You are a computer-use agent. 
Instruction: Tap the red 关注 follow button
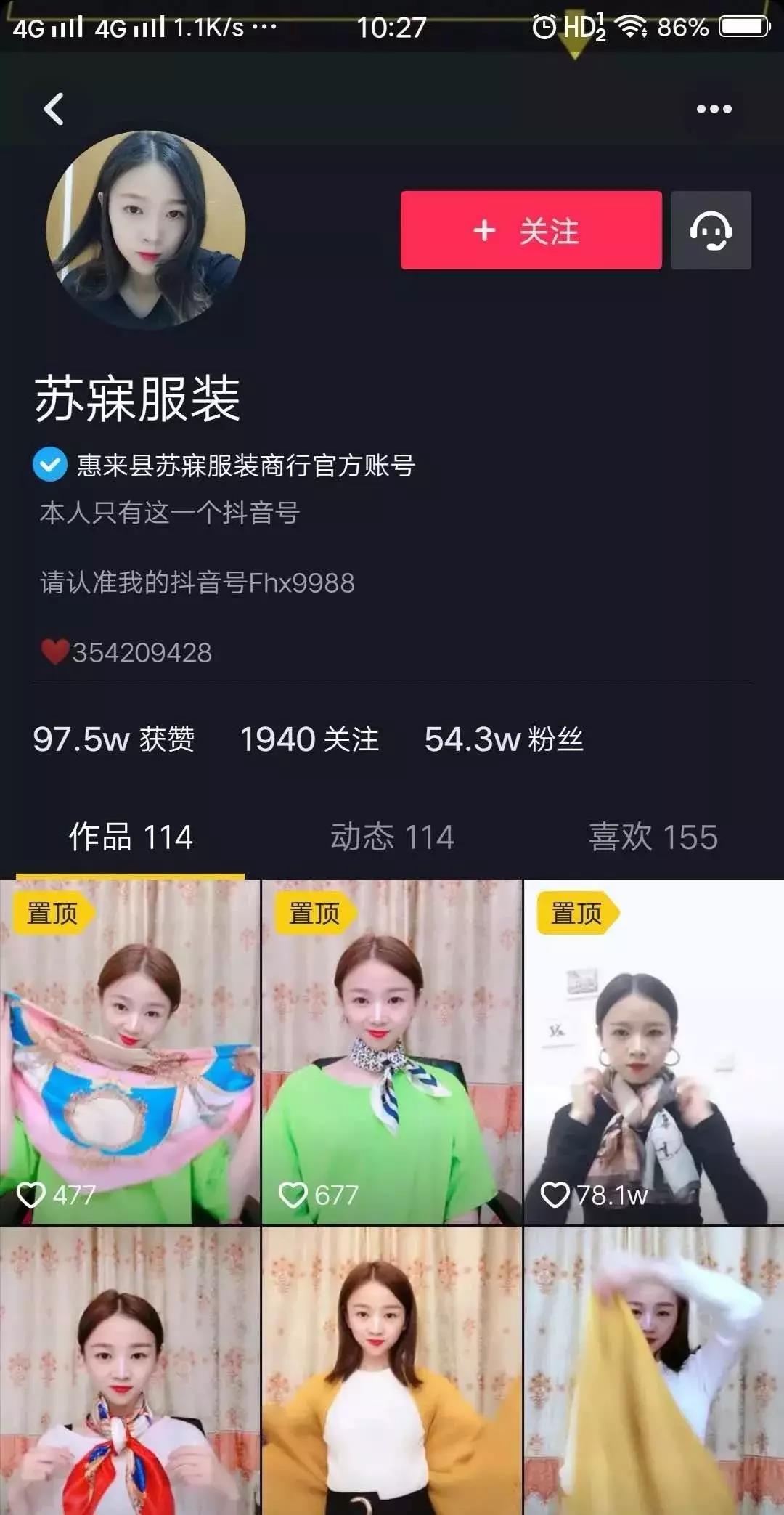tap(531, 232)
